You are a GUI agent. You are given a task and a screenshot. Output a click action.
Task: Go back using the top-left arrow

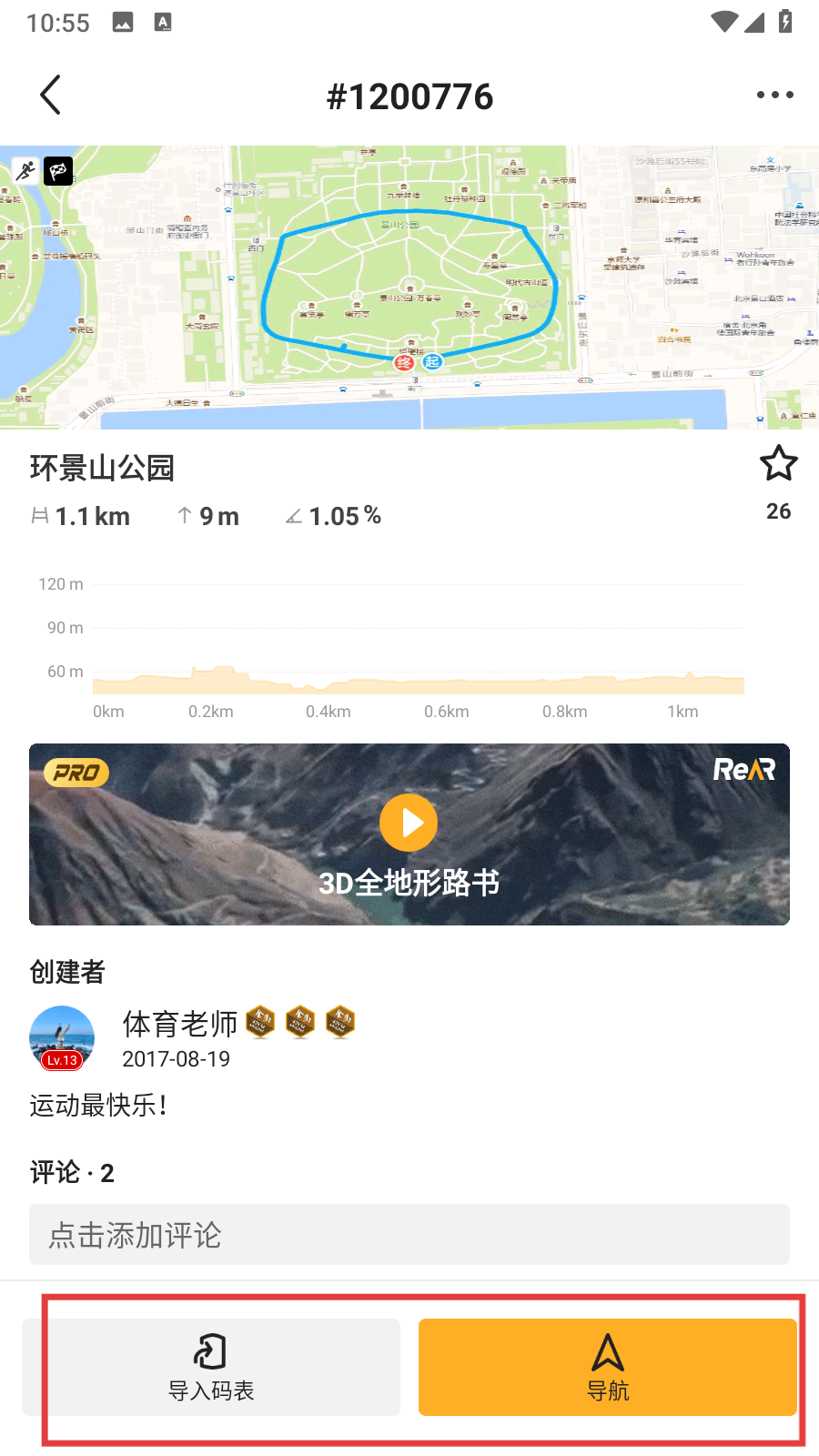51,95
